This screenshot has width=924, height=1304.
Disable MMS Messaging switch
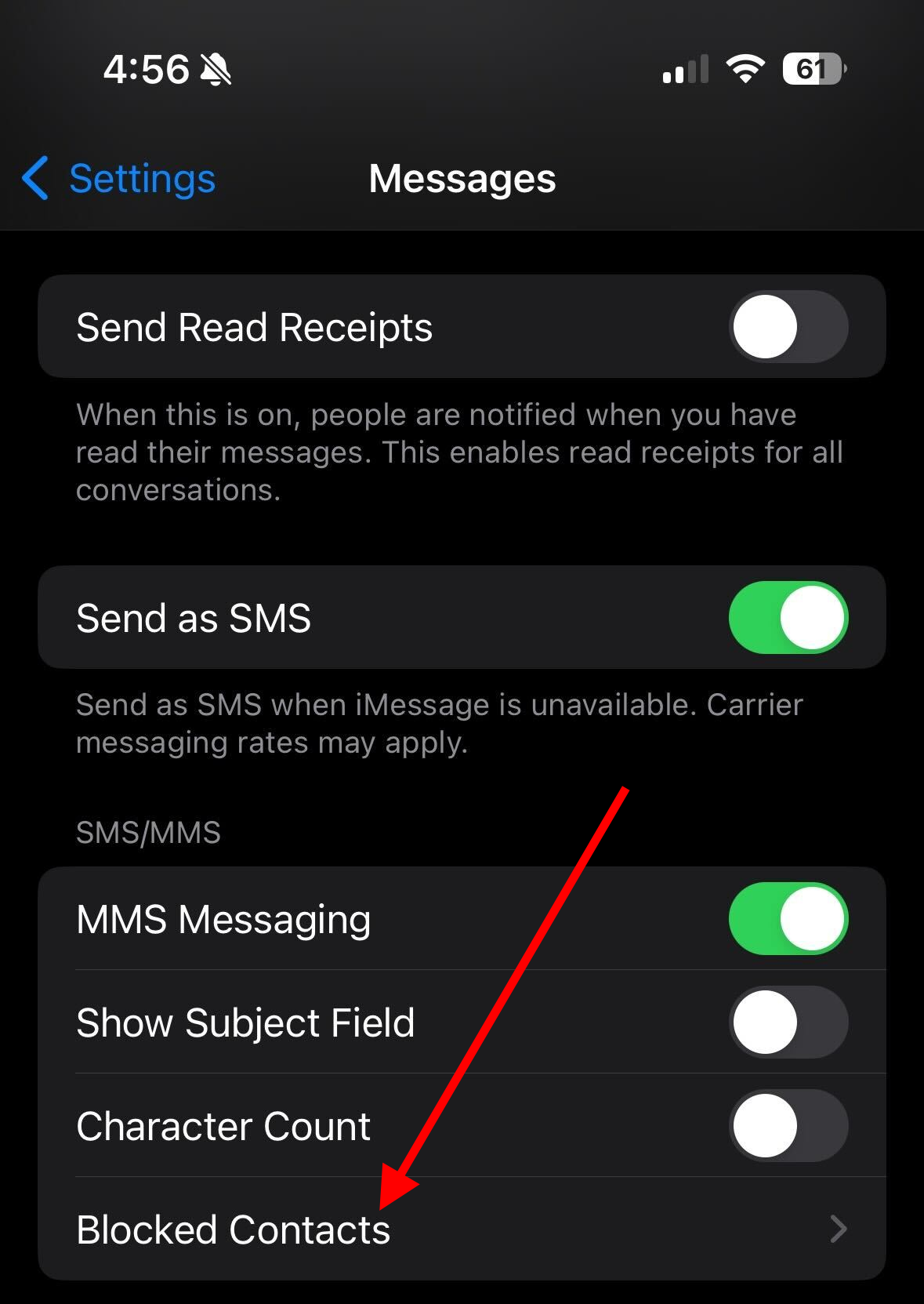788,919
